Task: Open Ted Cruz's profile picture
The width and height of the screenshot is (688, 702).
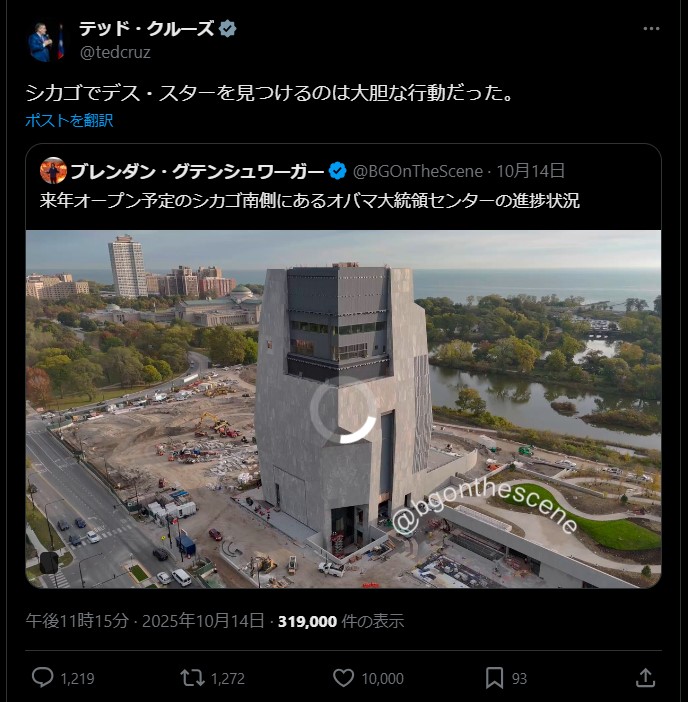Action: (x=46, y=41)
